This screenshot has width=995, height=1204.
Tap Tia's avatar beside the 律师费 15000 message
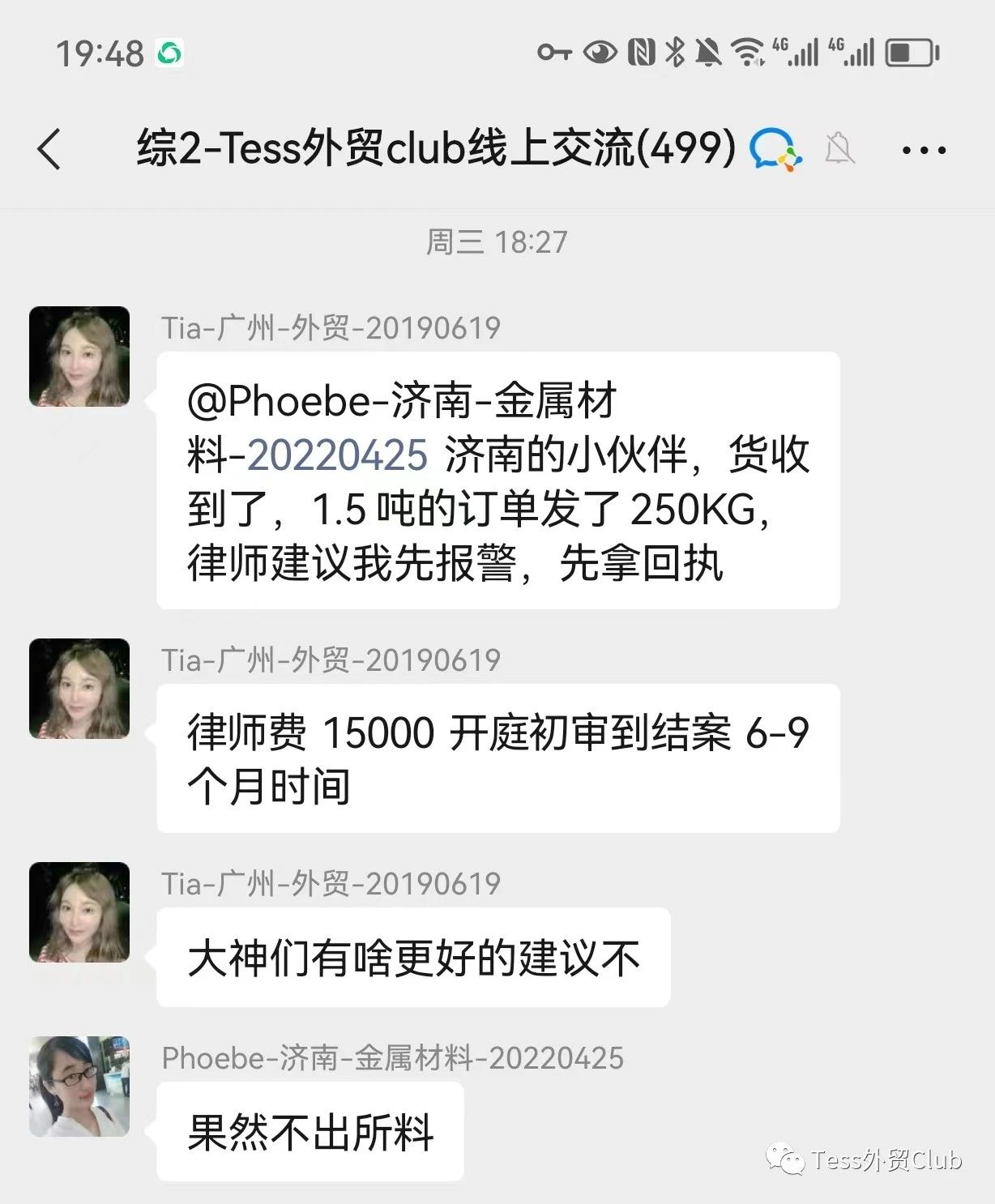tap(79, 689)
